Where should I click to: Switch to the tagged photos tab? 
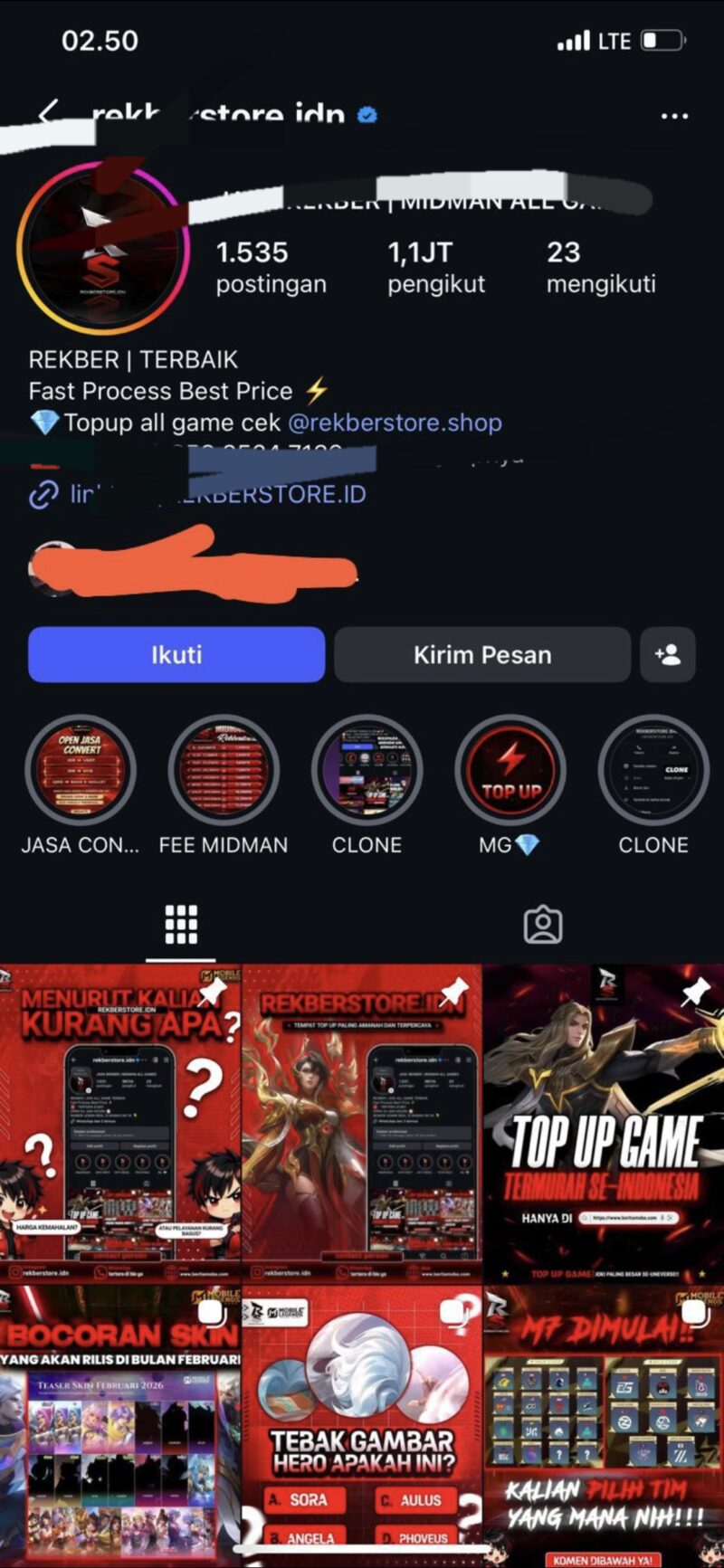point(543,924)
